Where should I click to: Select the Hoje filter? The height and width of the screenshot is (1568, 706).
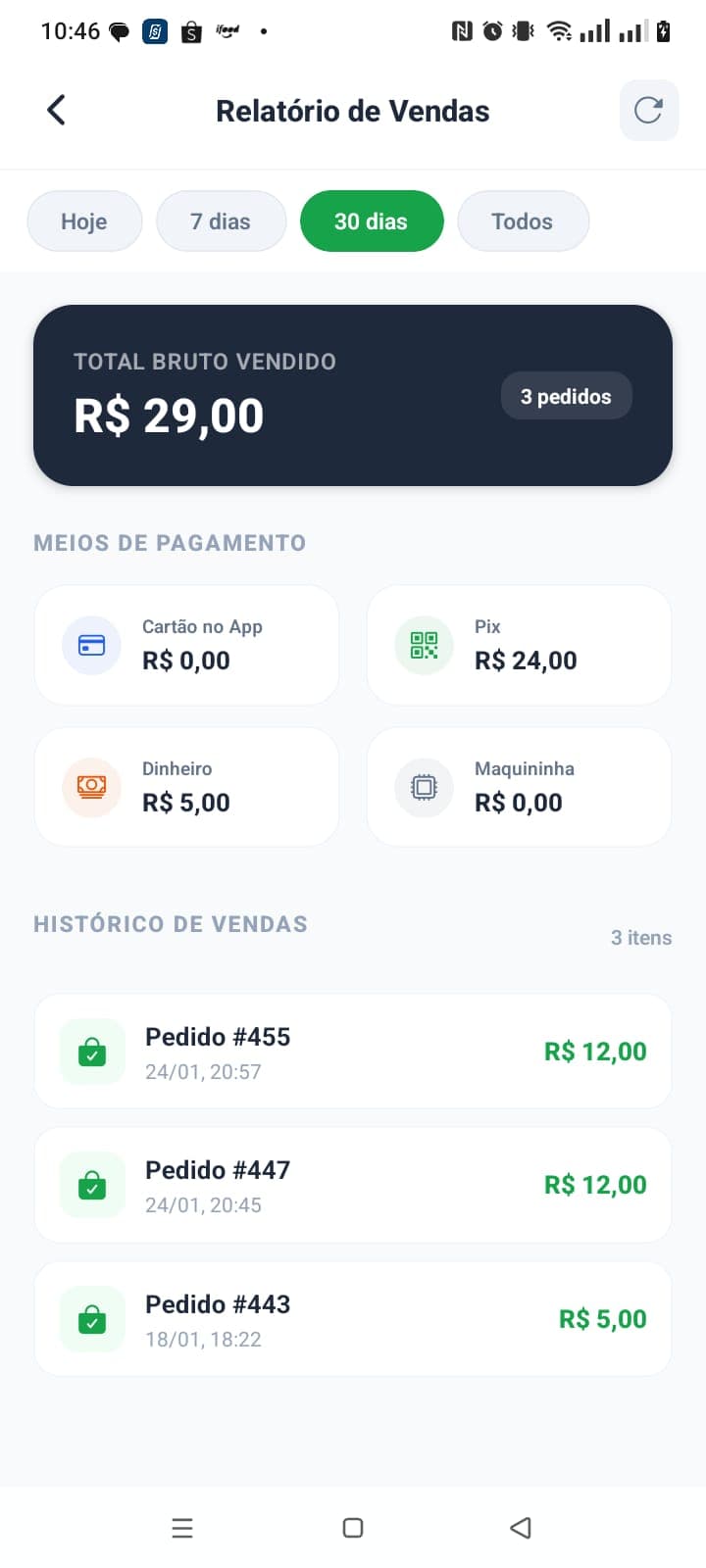click(84, 220)
